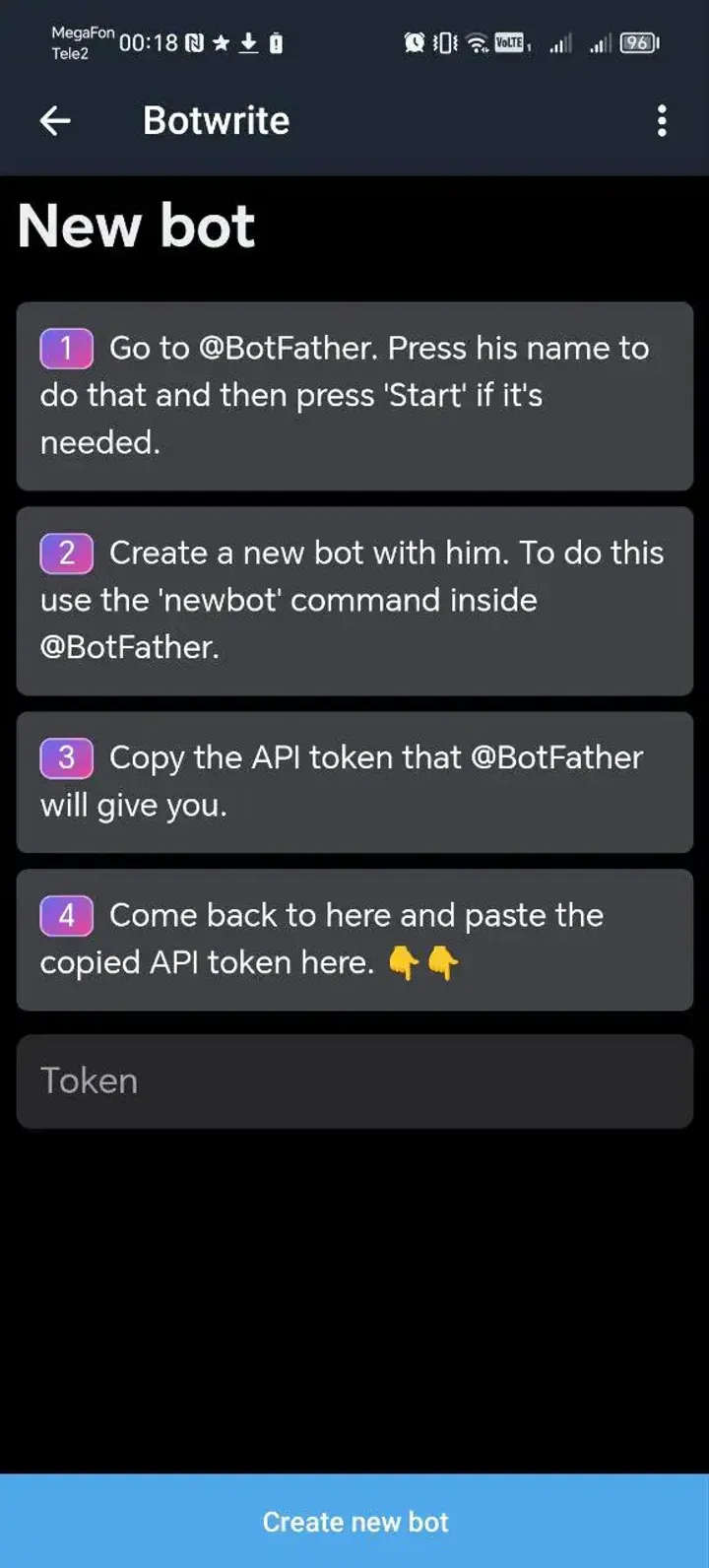Tap the clock showing 00:18

click(148, 43)
